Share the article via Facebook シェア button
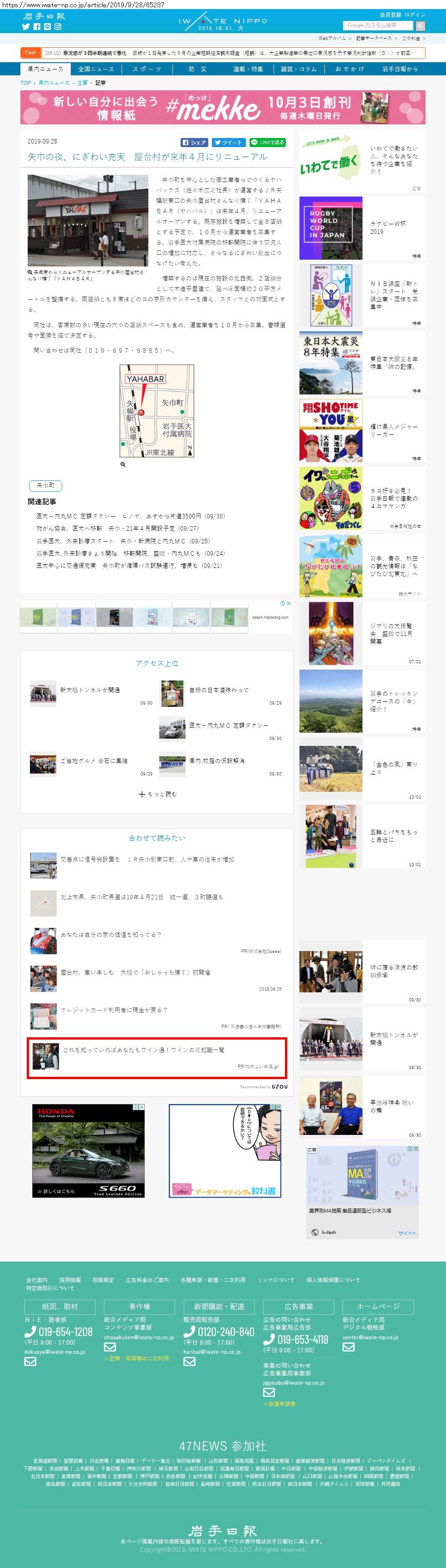The width and height of the screenshot is (446, 1568). tap(195, 143)
